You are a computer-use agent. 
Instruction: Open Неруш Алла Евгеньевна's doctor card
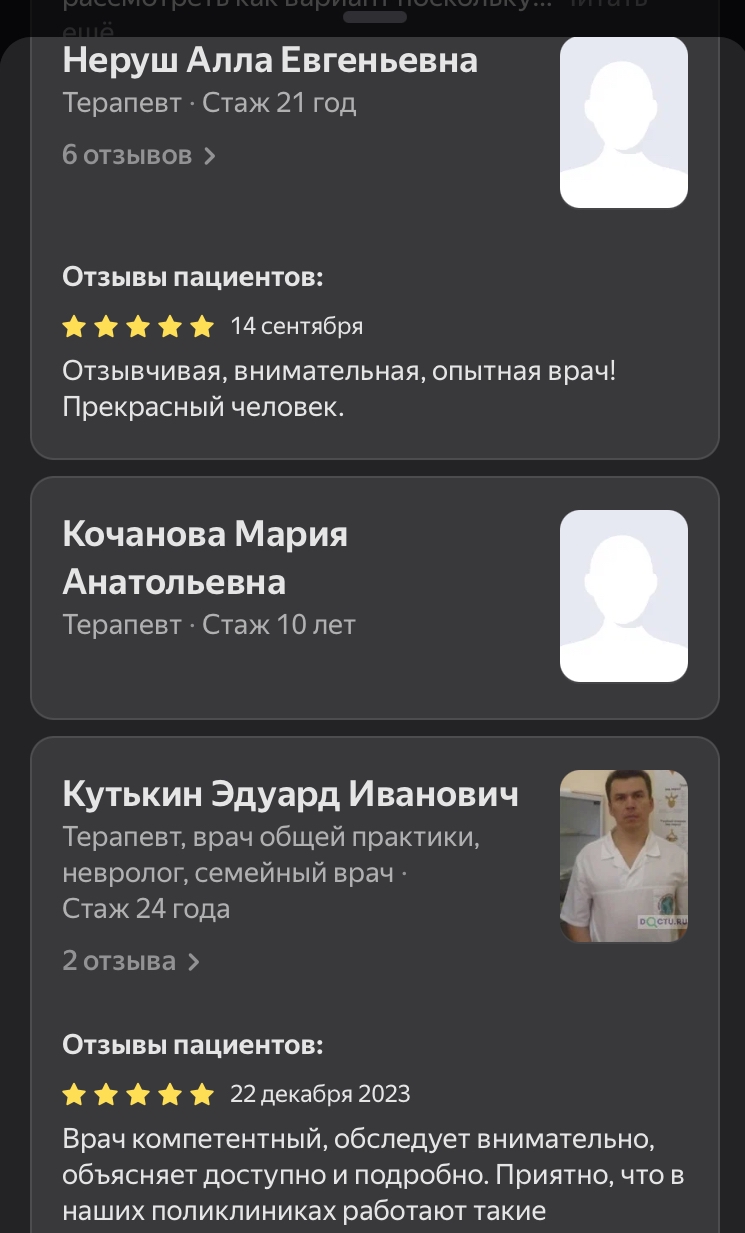[x=270, y=61]
